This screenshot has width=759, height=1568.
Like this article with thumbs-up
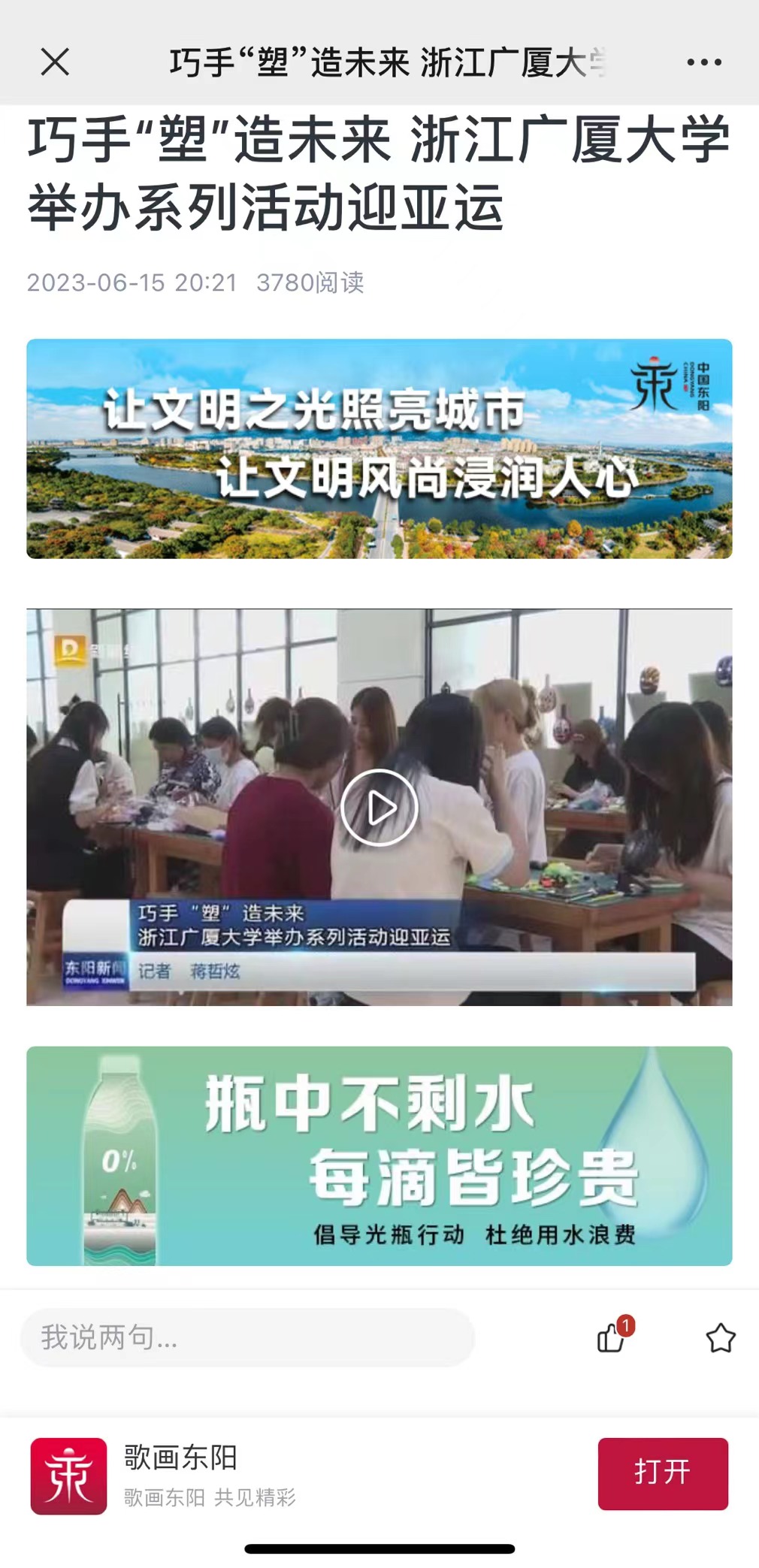[611, 1338]
